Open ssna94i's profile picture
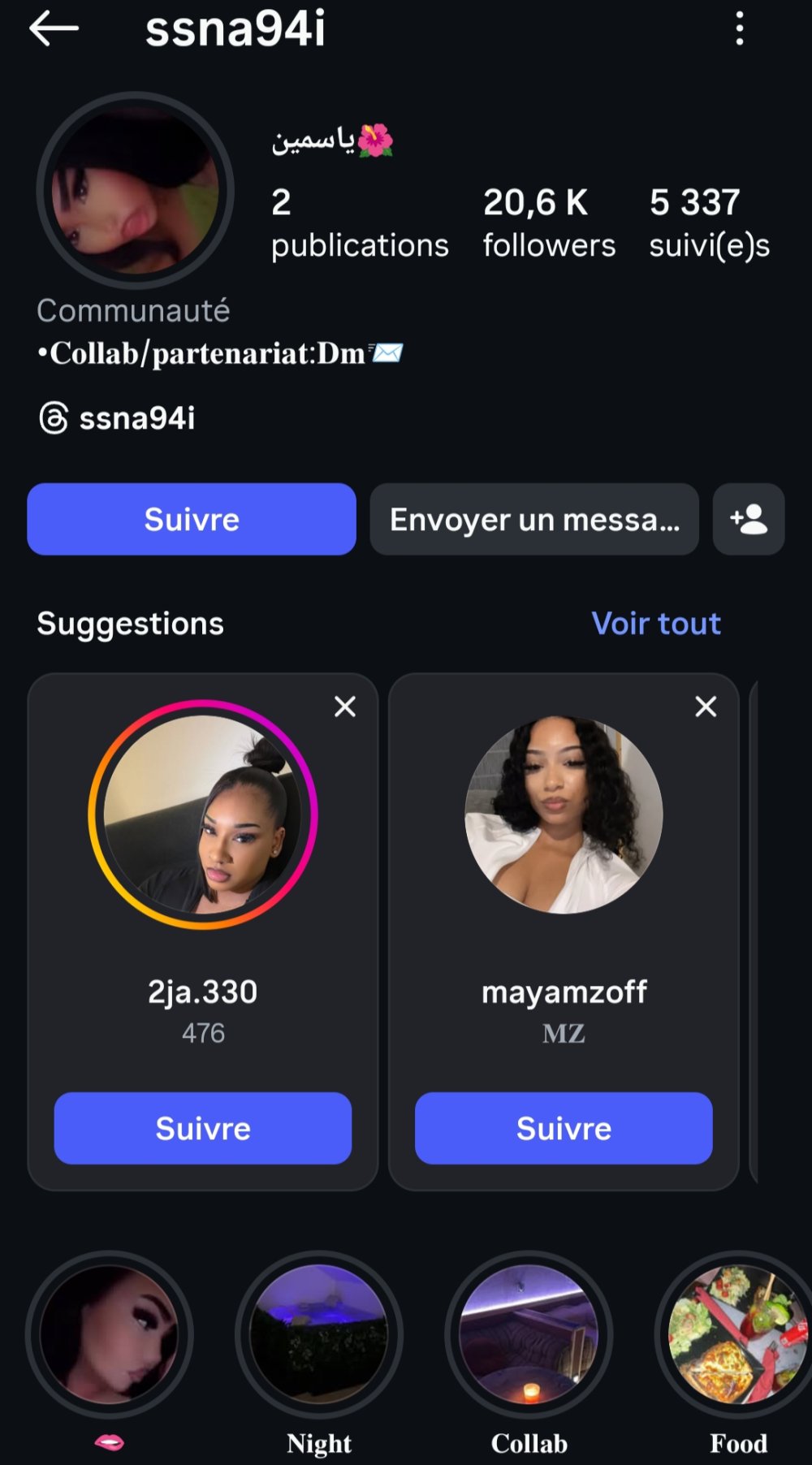Viewport: 812px width, 1465px height. 136,191
